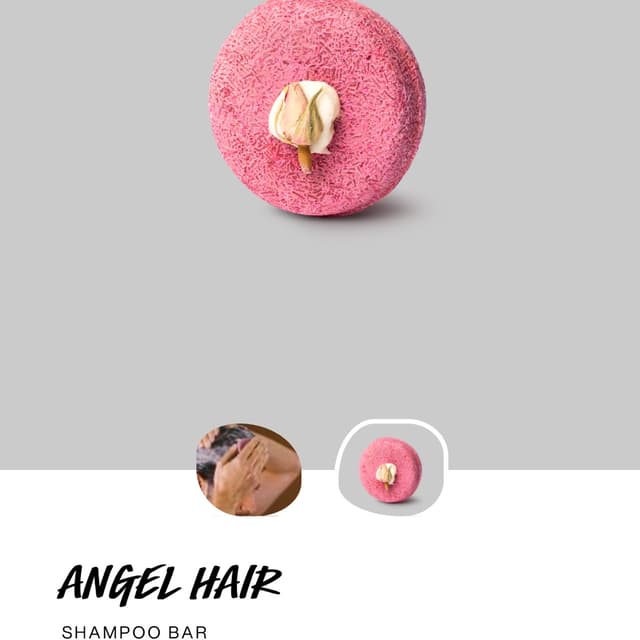View the hair washing photo thumbnail
Viewport: 640px width, 640px height.
pos(248,469)
